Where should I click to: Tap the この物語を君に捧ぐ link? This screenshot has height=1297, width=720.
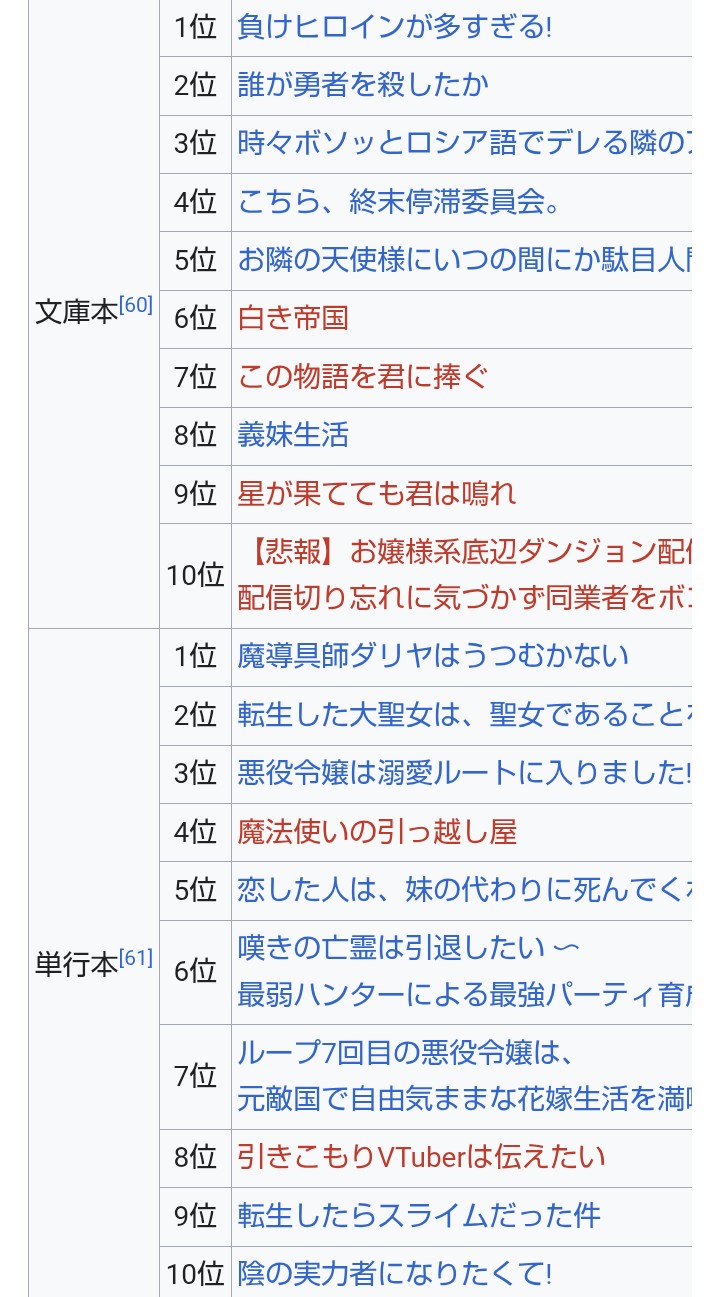click(363, 377)
